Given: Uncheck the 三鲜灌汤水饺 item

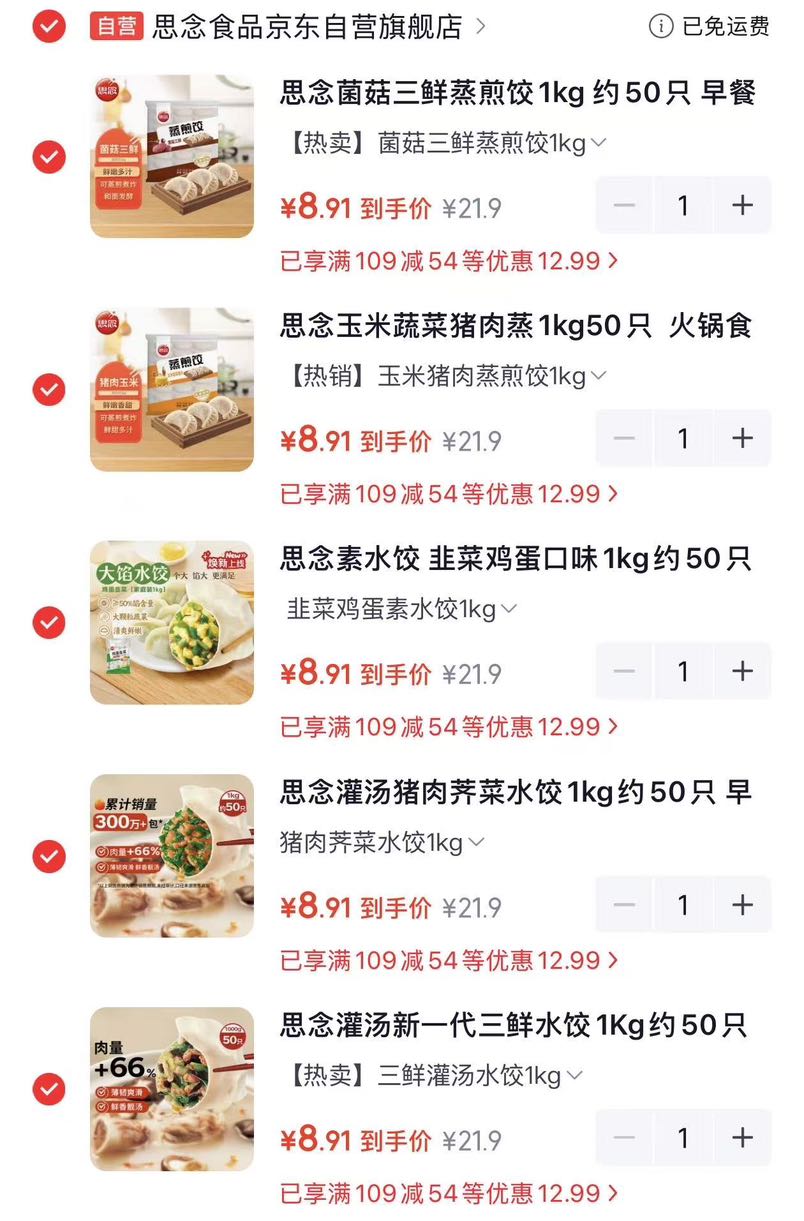Looking at the screenshot, I should [49, 1089].
